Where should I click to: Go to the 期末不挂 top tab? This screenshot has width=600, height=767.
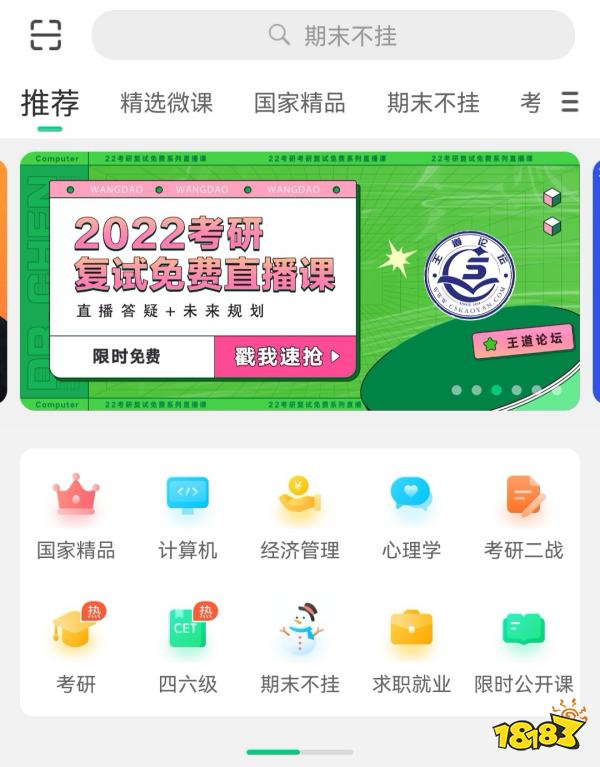433,103
